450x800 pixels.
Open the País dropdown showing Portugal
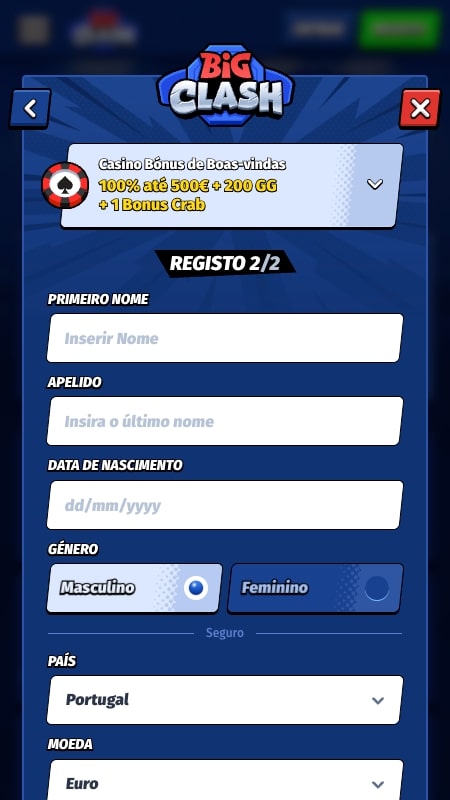224,699
